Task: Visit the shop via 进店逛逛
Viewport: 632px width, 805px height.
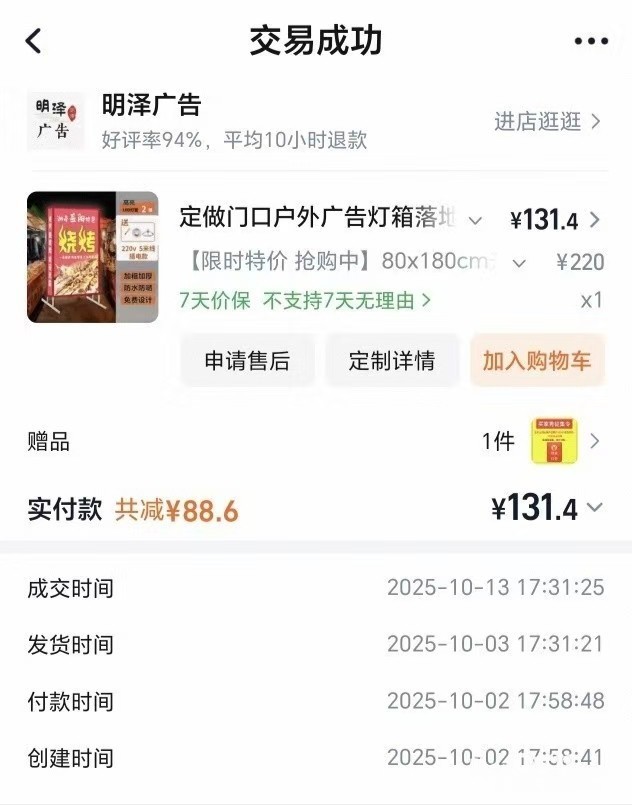Action: click(547, 122)
